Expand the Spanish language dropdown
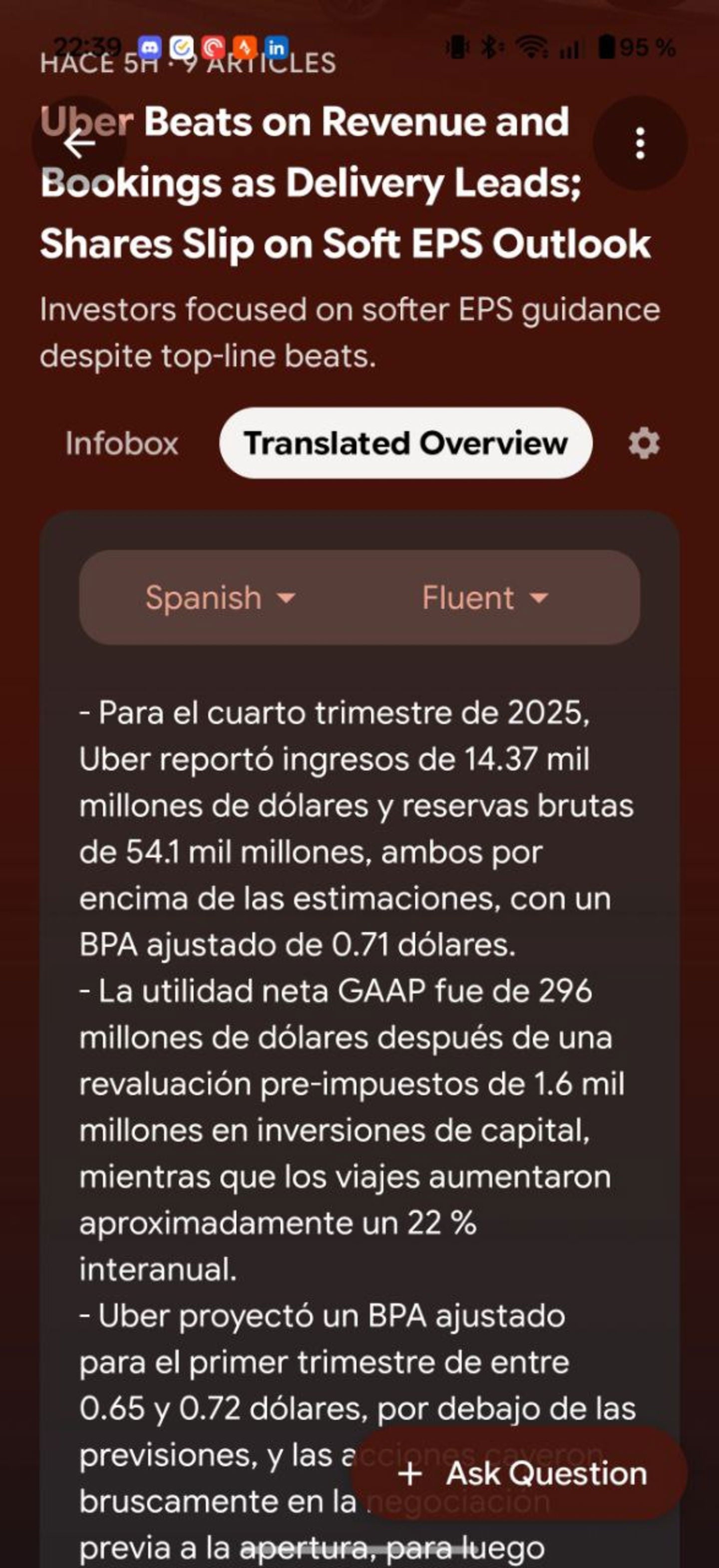 tap(220, 598)
